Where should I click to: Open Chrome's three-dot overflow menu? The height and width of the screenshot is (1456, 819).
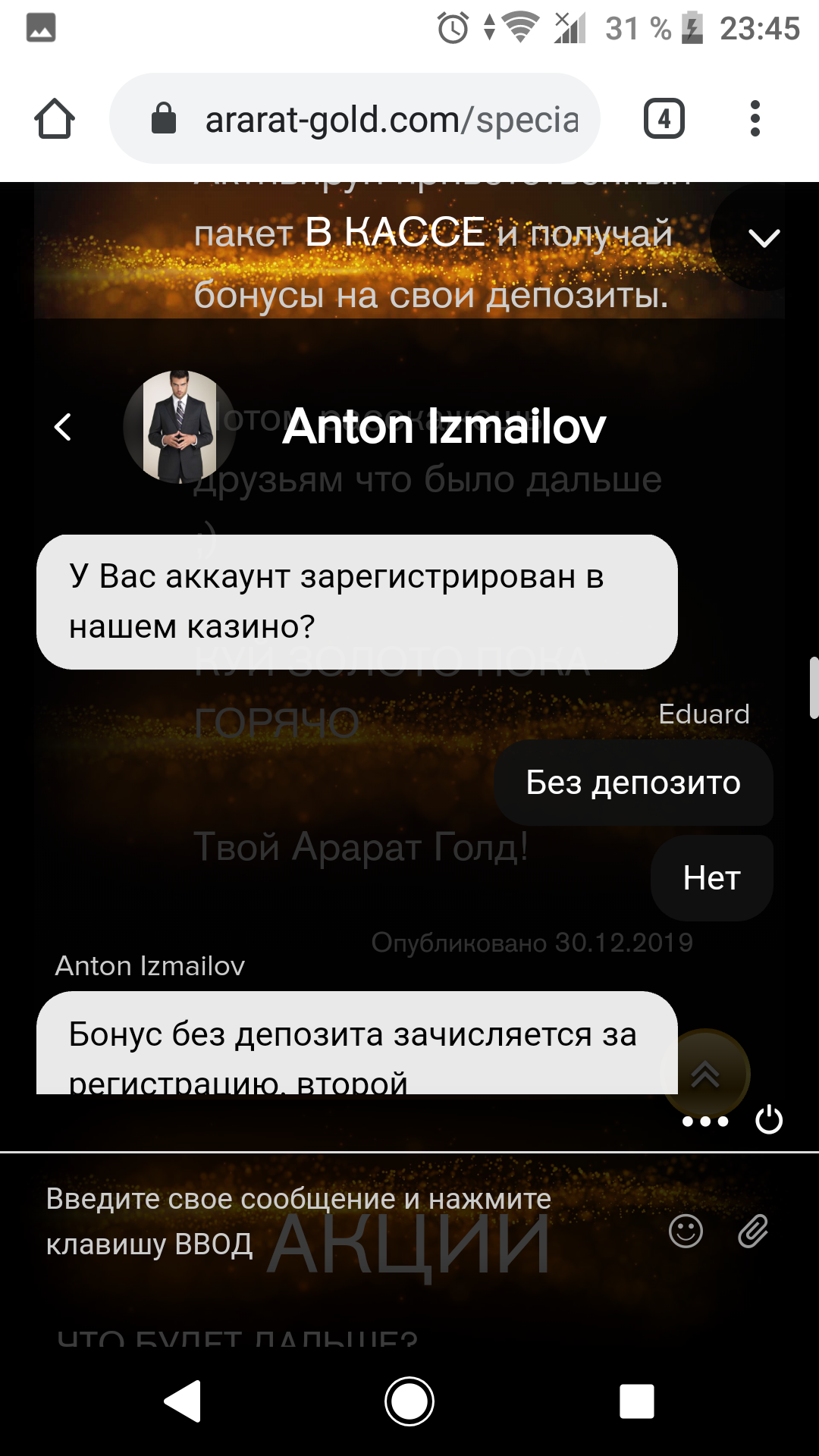tap(755, 119)
